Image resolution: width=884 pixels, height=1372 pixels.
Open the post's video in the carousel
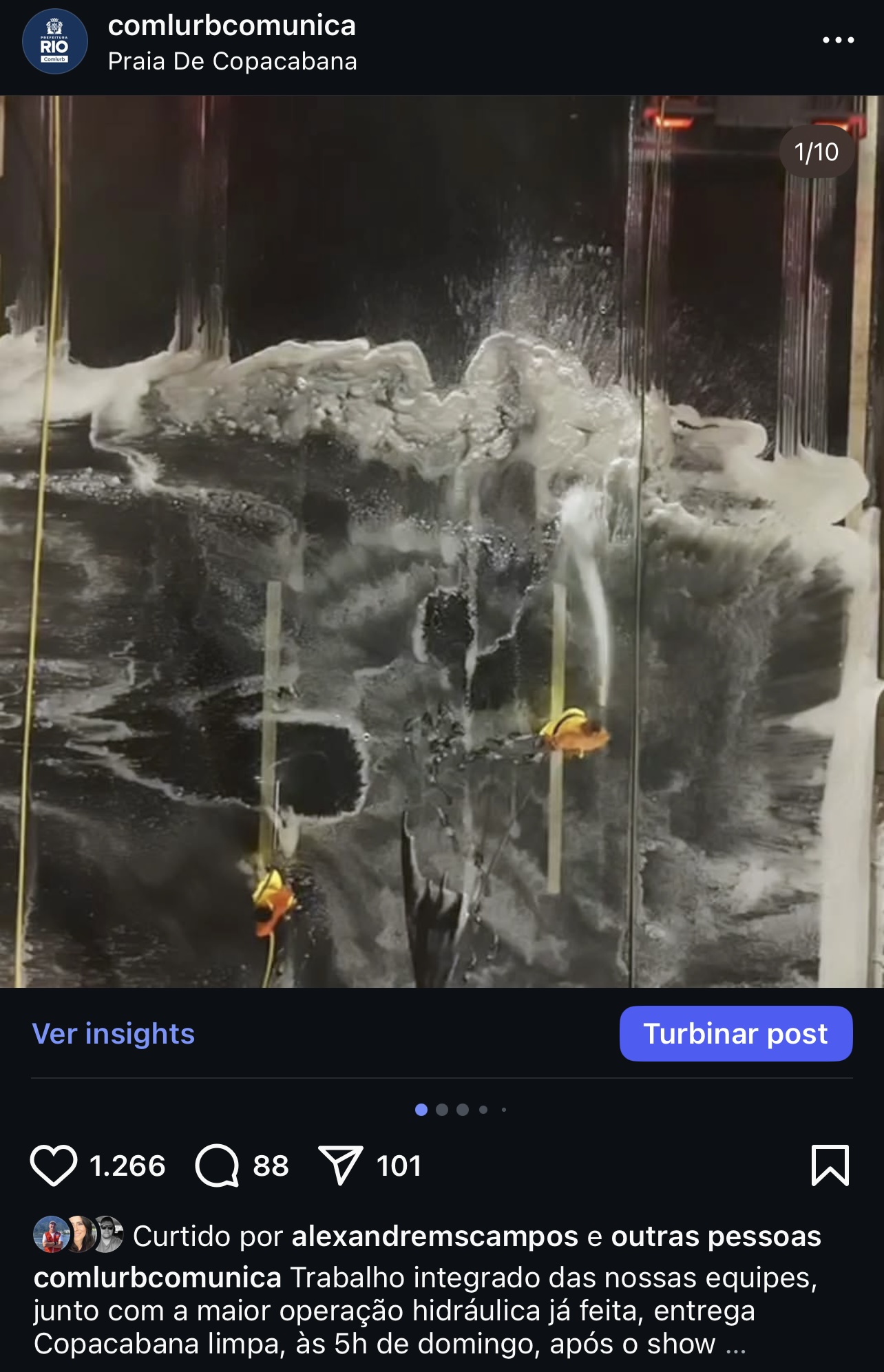[x=442, y=541]
